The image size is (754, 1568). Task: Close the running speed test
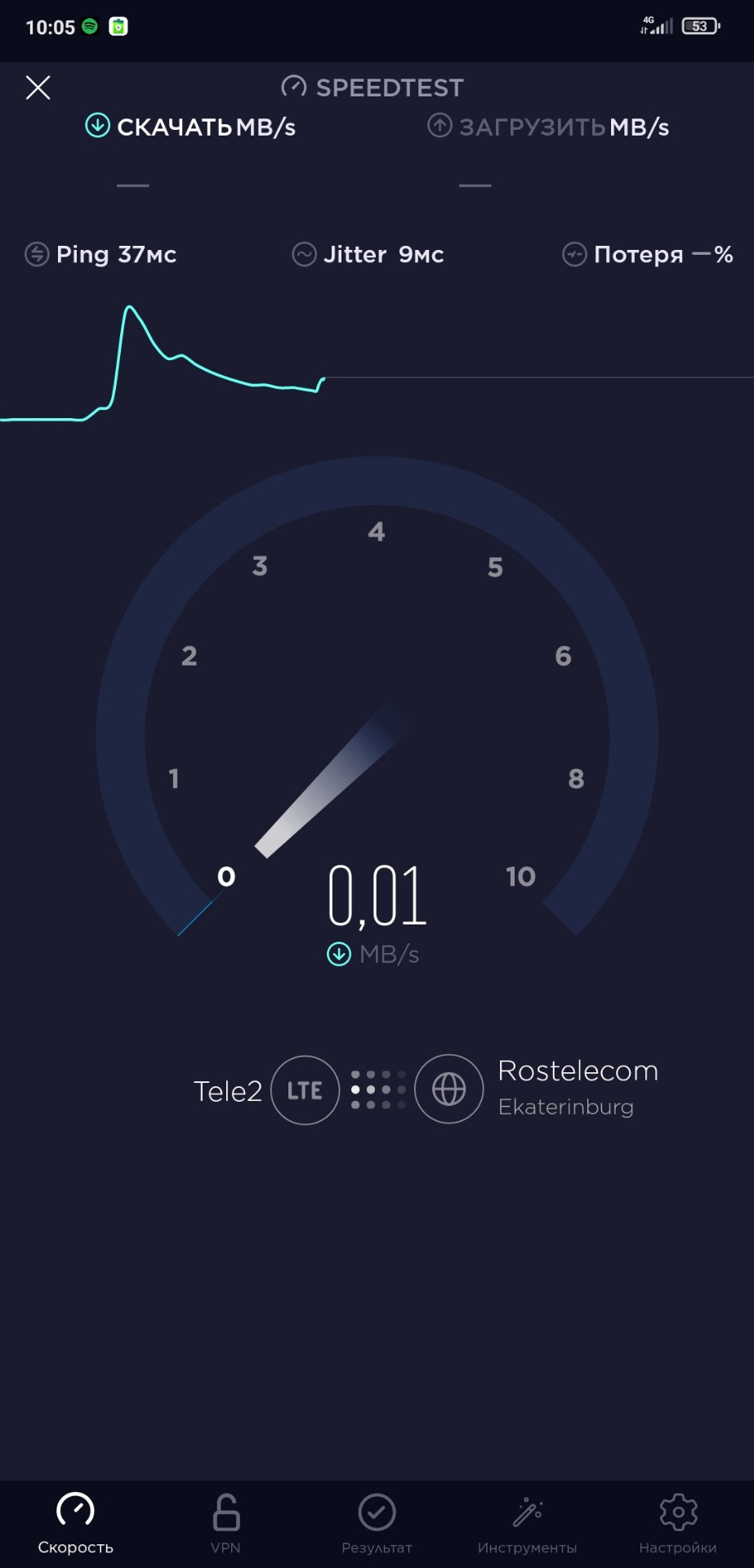pos(38,87)
